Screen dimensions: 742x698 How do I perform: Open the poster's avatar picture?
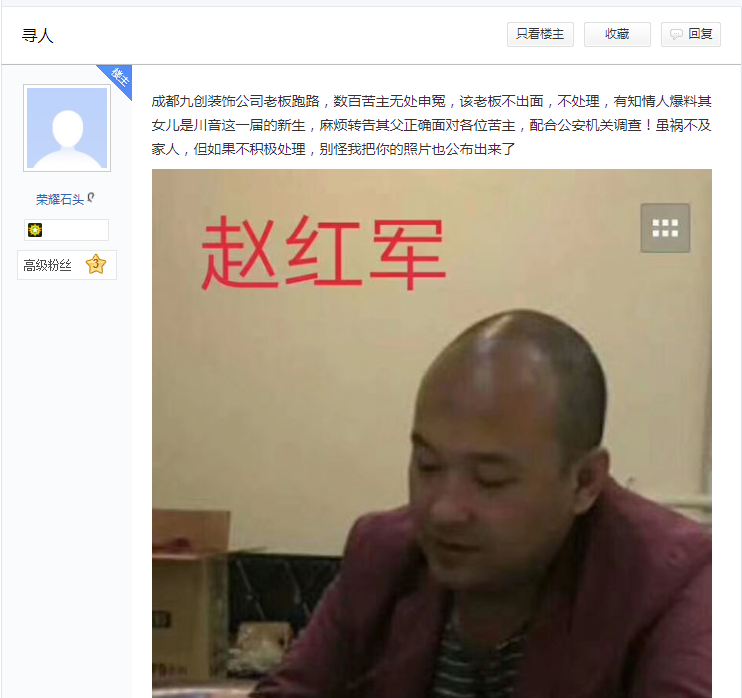[67, 128]
